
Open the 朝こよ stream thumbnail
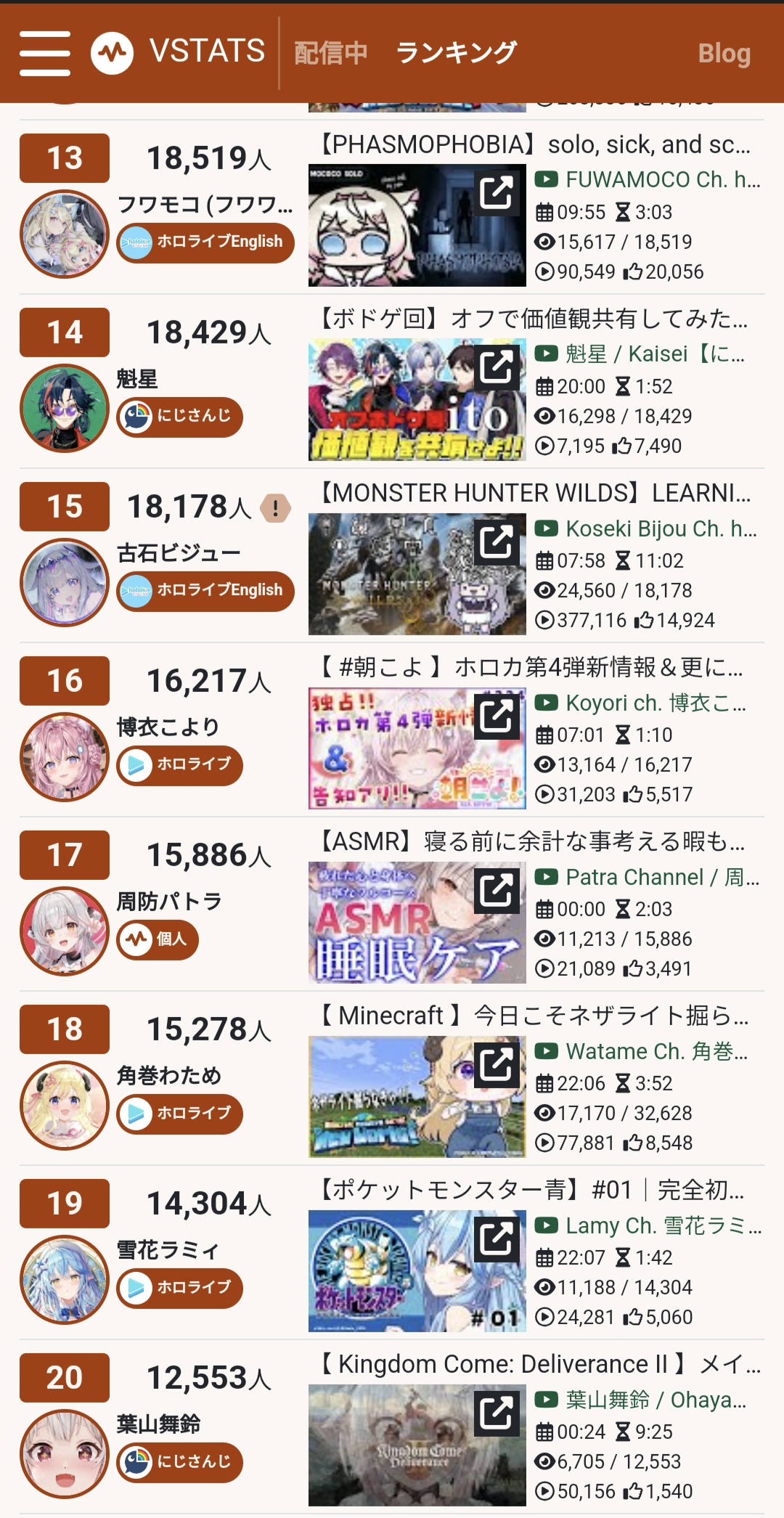pyautogui.click(x=417, y=748)
